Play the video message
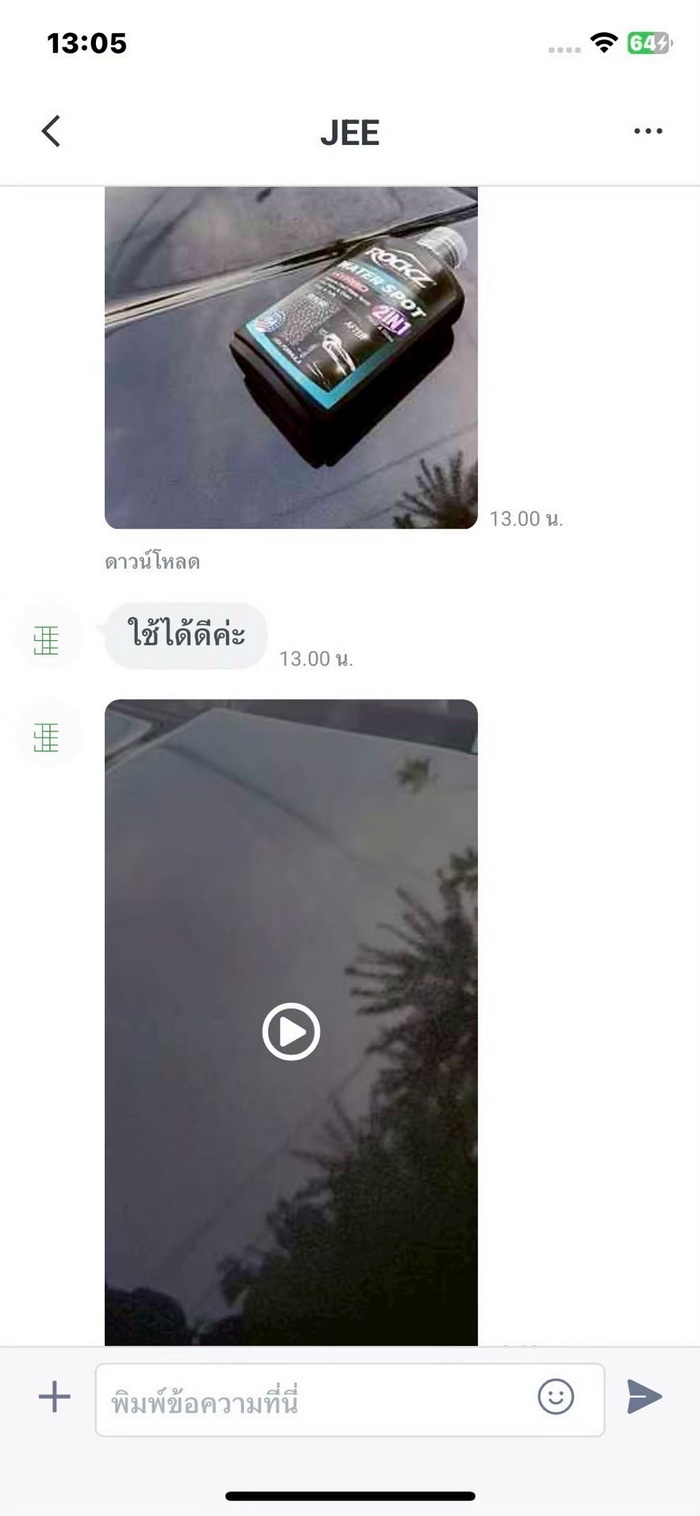Image resolution: width=700 pixels, height=1516 pixels. pos(291,1031)
